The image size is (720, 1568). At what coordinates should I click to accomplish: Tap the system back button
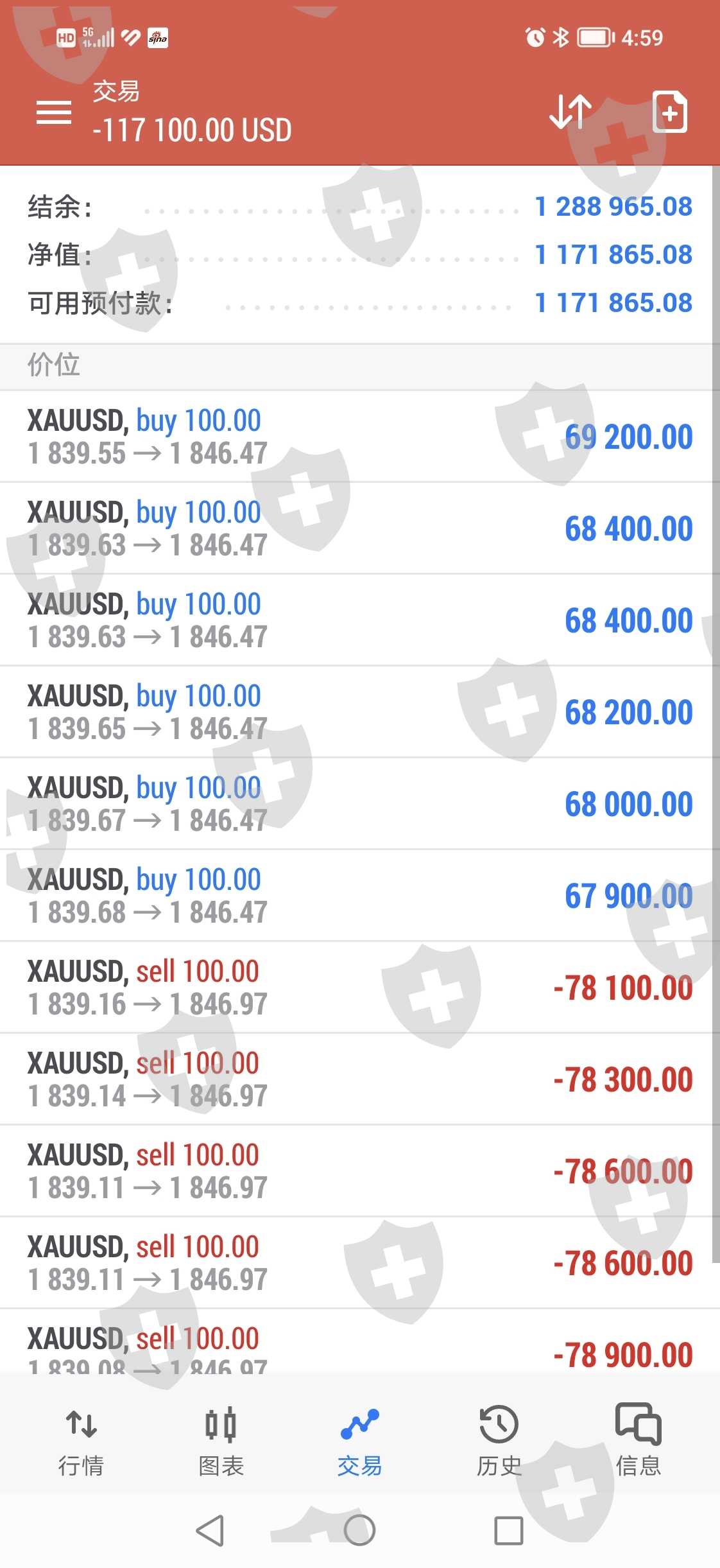[210, 1530]
